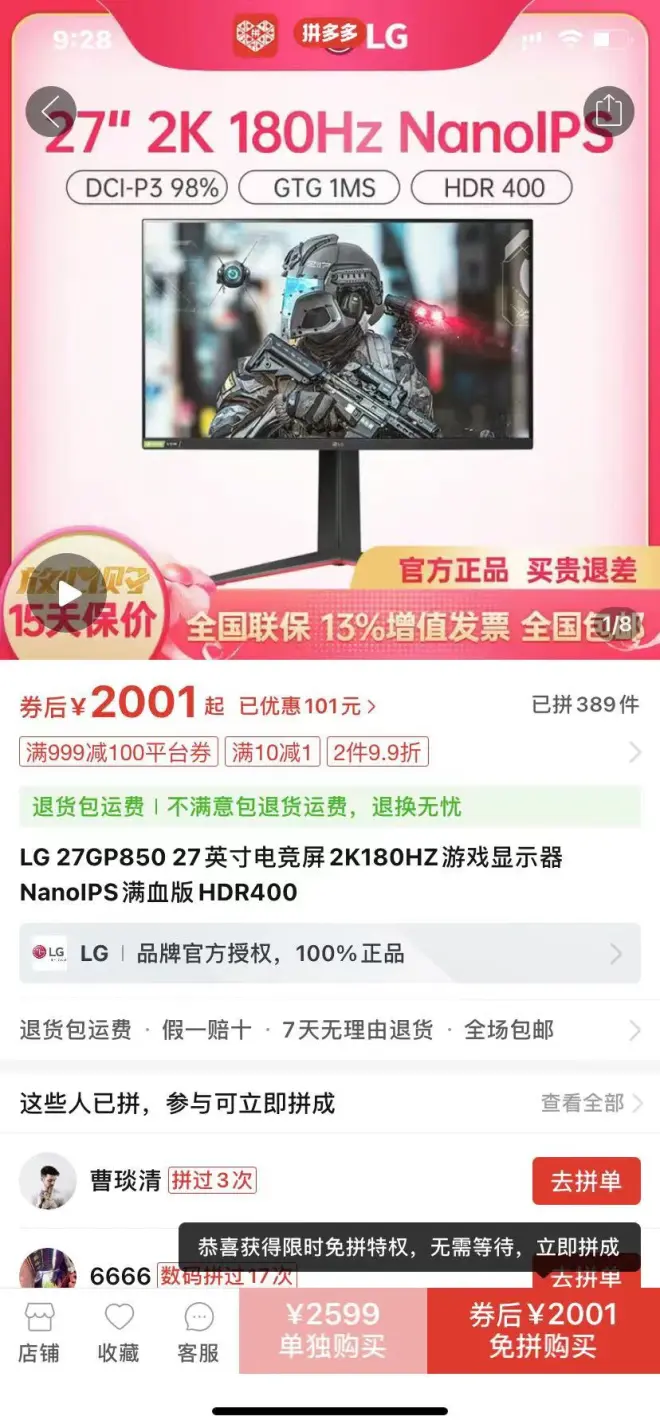Contact 客服 customer service

tap(198, 1333)
